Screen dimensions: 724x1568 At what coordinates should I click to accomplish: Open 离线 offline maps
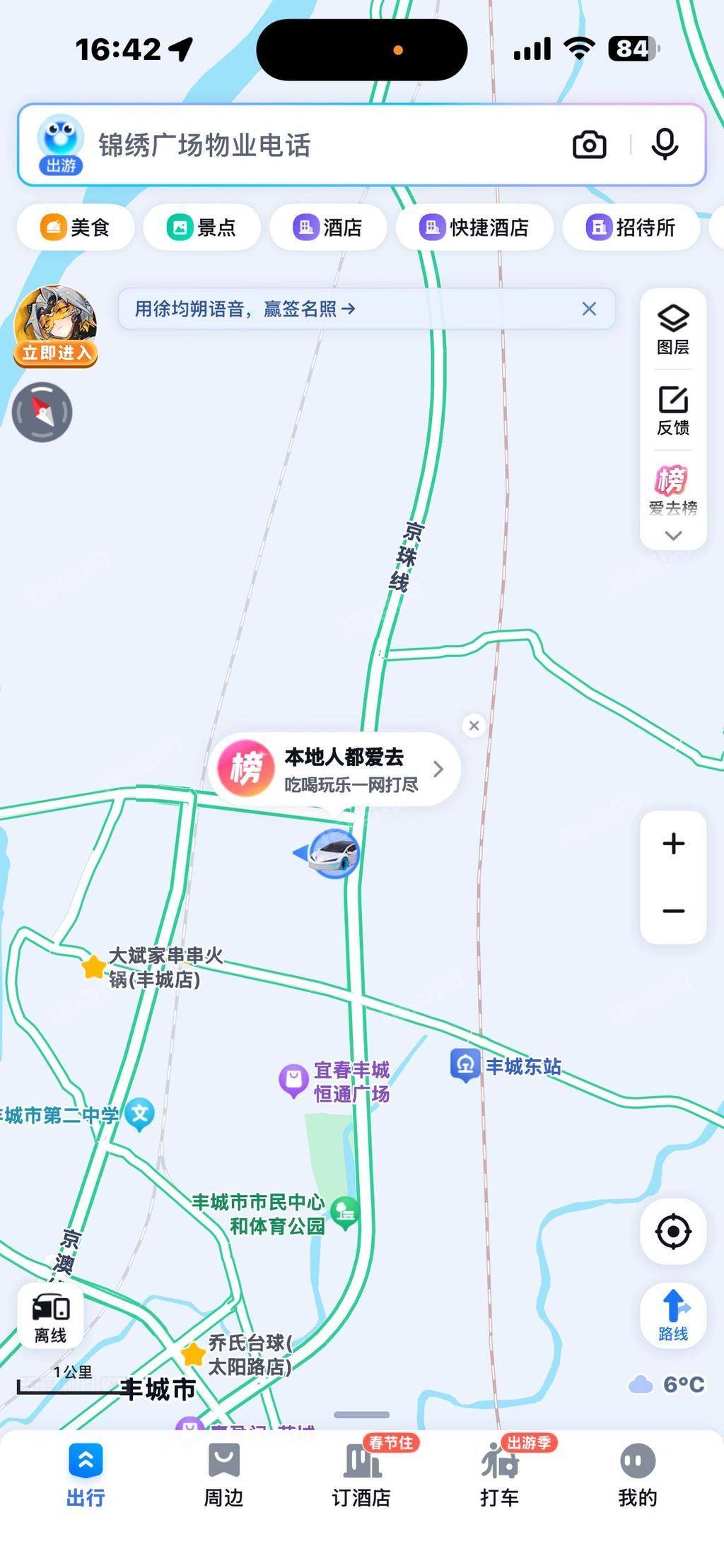[x=50, y=1314]
